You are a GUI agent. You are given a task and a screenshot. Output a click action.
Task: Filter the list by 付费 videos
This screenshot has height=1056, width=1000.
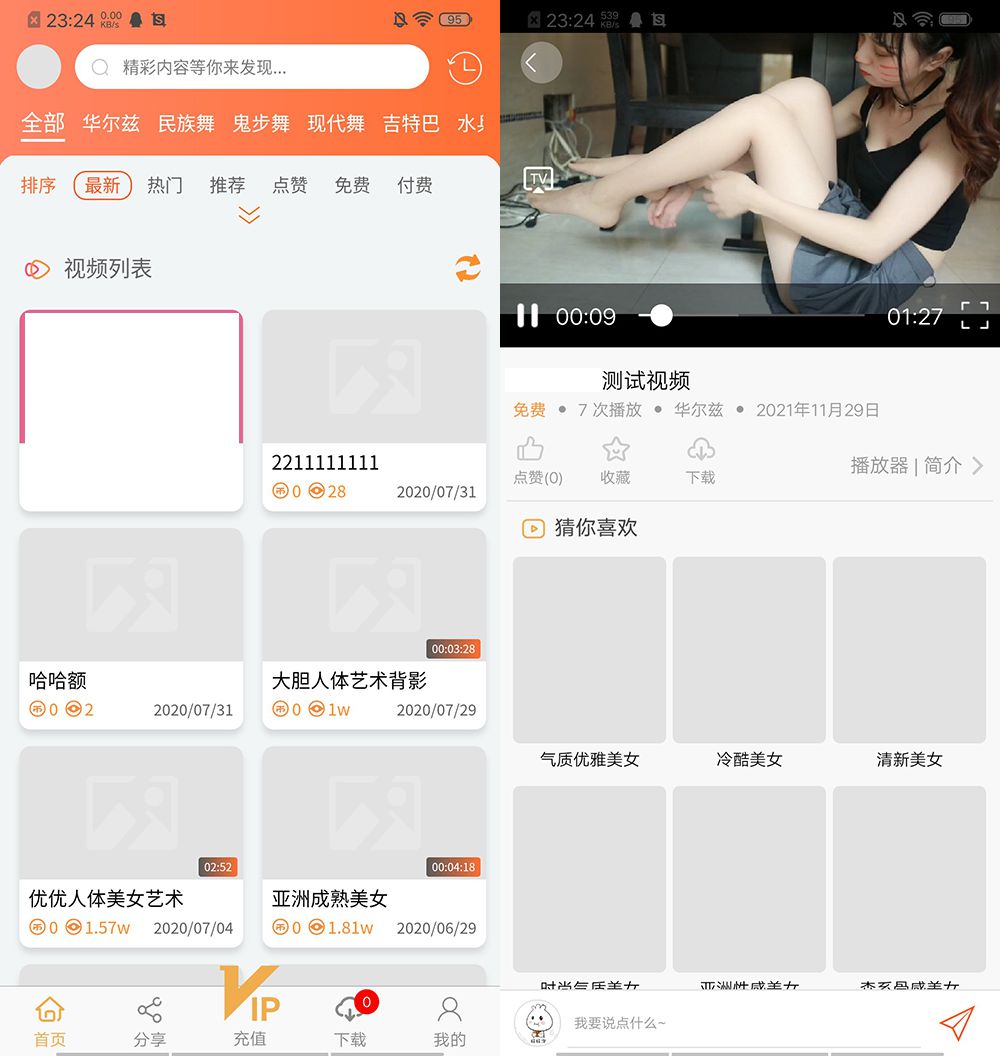(414, 185)
